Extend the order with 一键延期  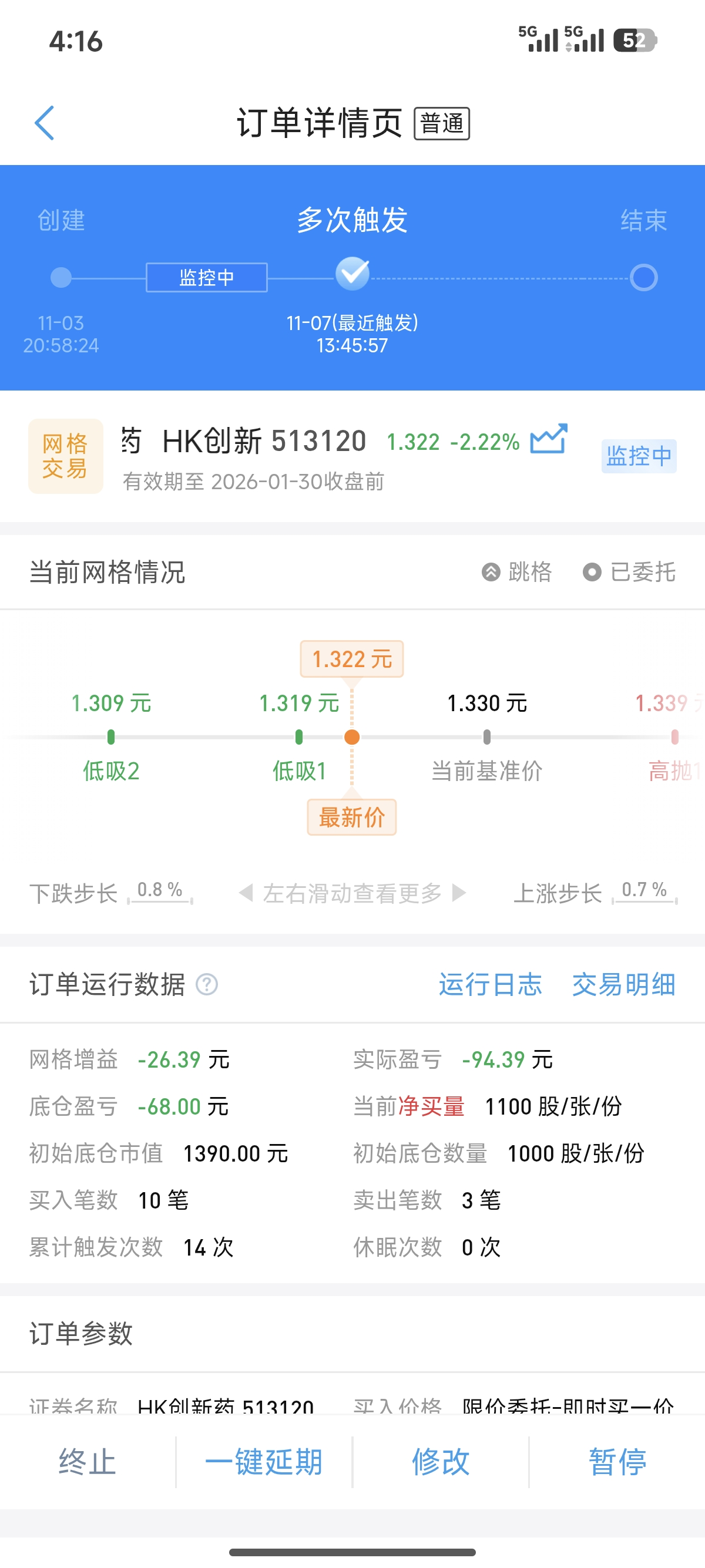tap(264, 1462)
